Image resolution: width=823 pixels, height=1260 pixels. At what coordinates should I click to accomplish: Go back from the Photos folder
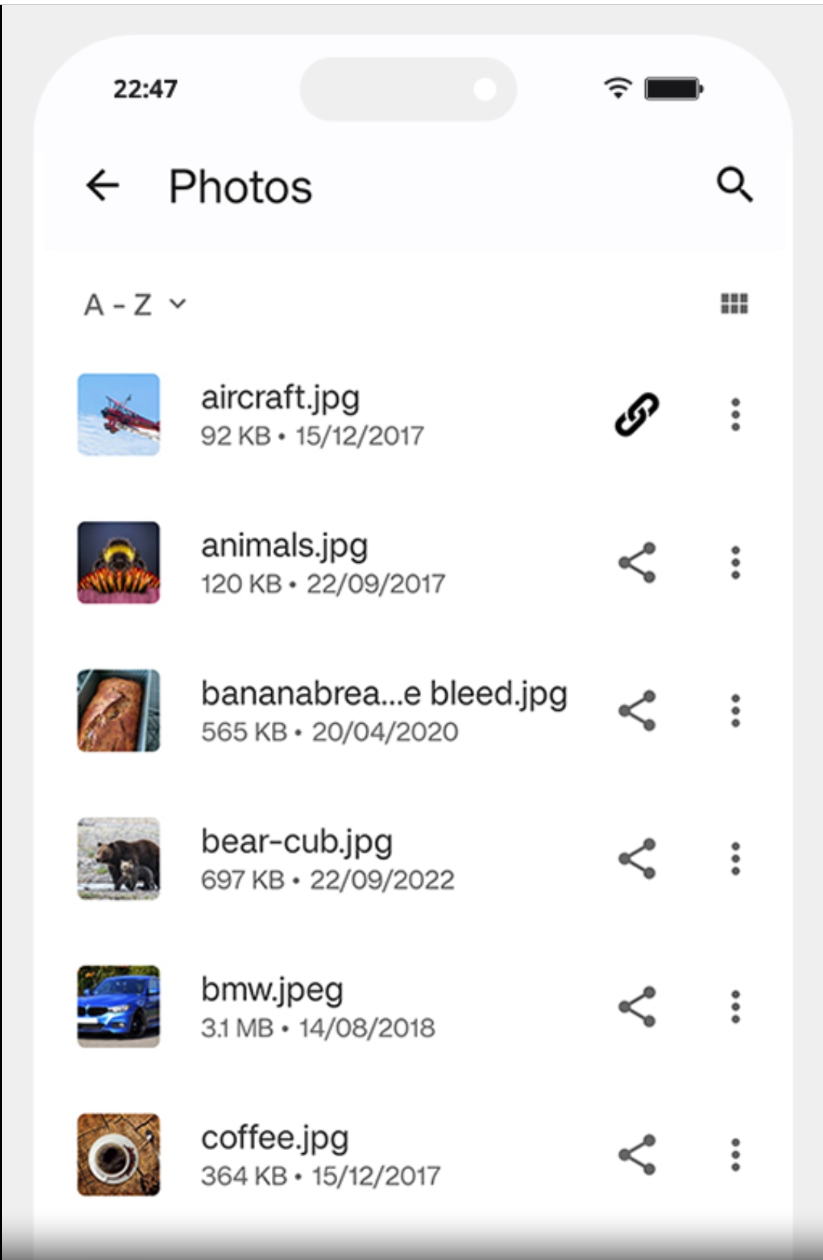tap(102, 185)
